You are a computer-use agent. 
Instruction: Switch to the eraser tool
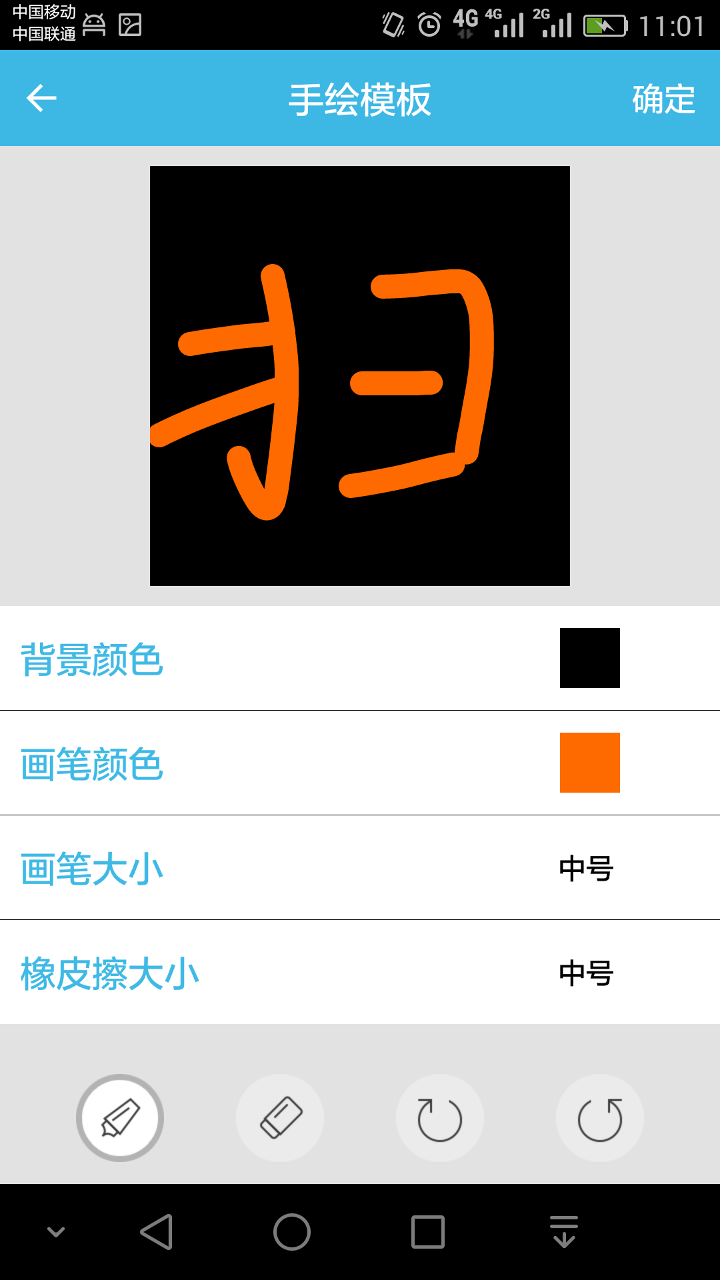click(279, 1118)
